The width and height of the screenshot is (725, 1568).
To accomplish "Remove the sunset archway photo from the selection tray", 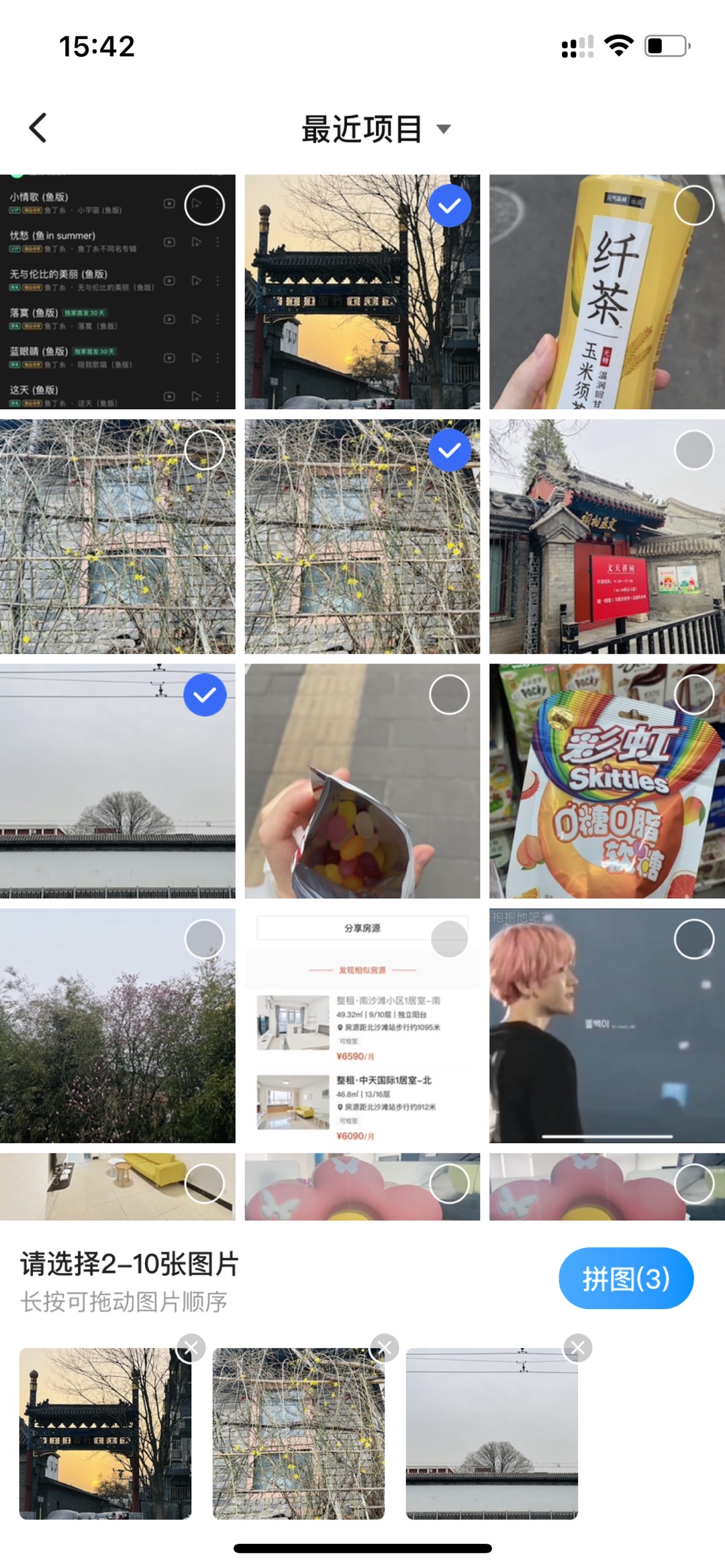I will pyautogui.click(x=191, y=1347).
